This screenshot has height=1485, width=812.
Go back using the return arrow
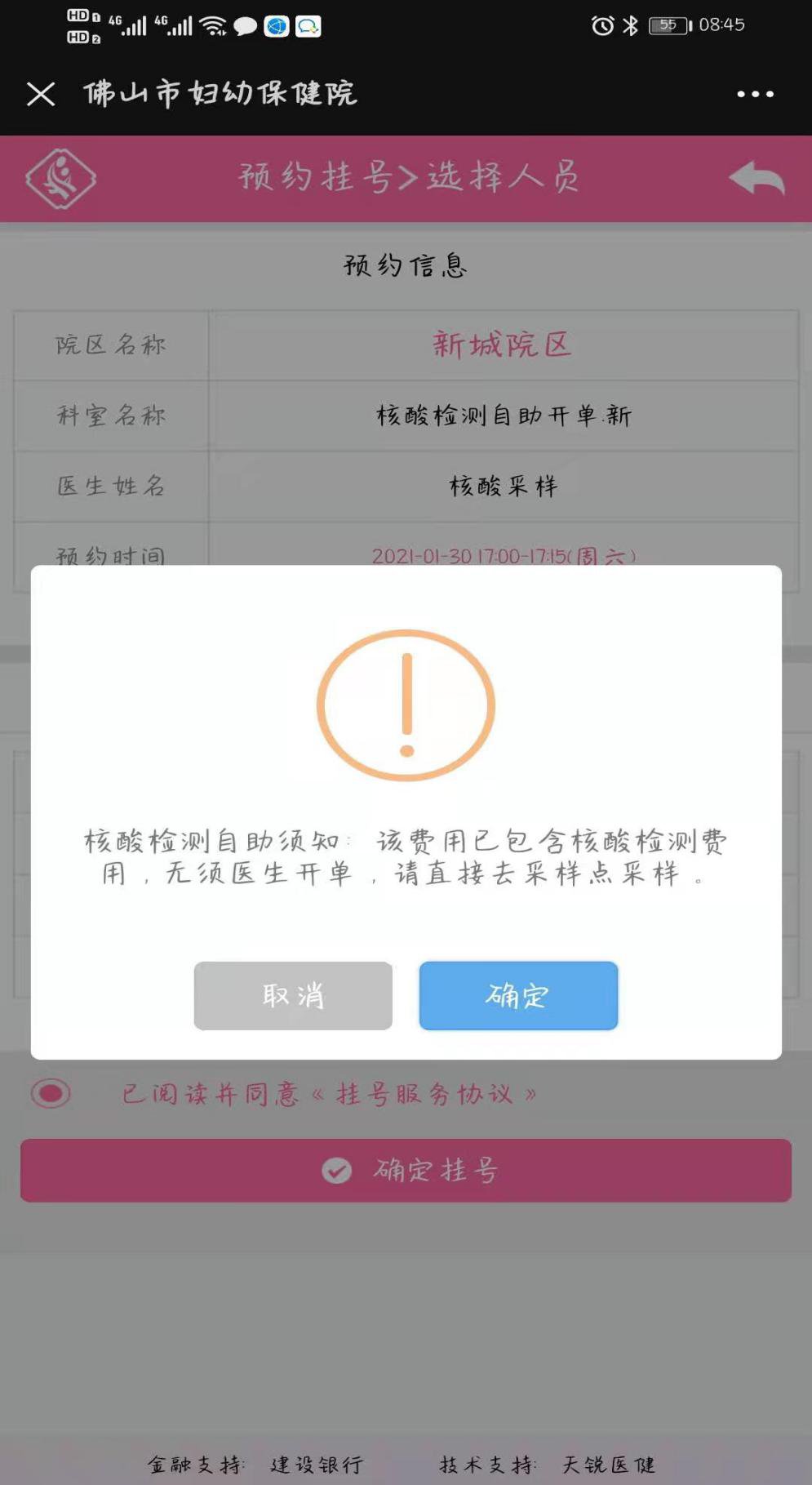[757, 178]
